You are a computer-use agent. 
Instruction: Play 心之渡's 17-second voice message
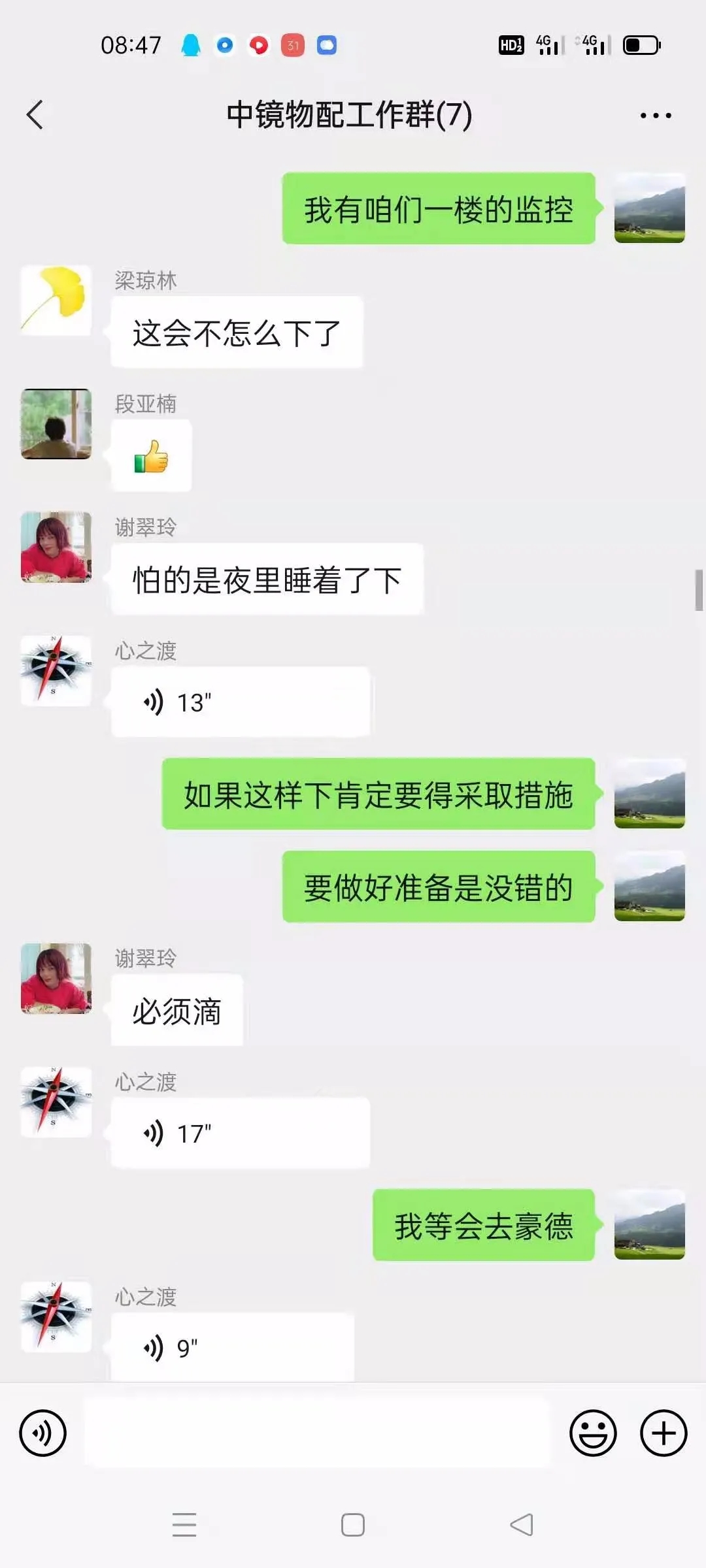(x=240, y=1134)
